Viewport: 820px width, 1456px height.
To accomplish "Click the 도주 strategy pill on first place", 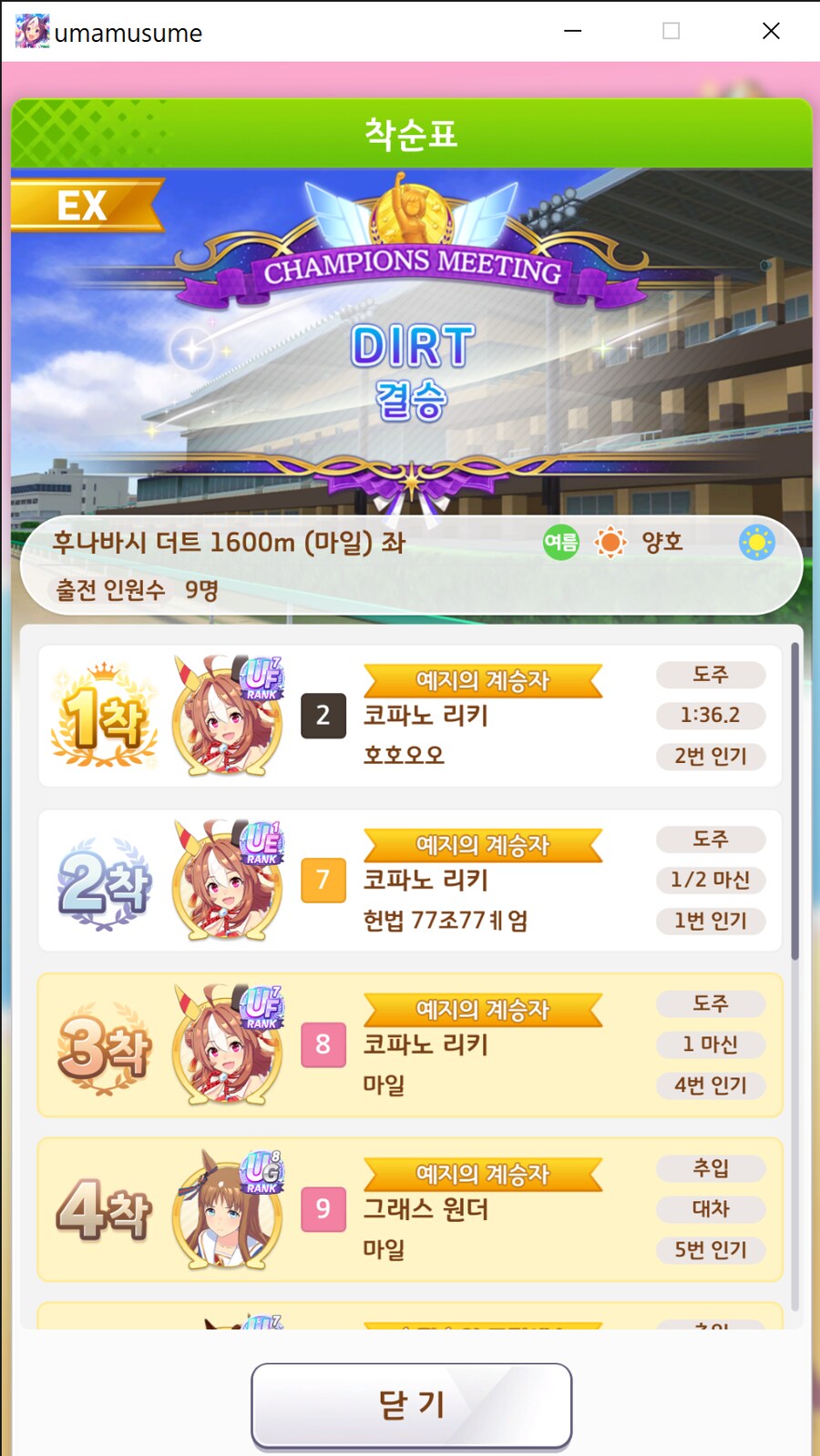I will (711, 675).
